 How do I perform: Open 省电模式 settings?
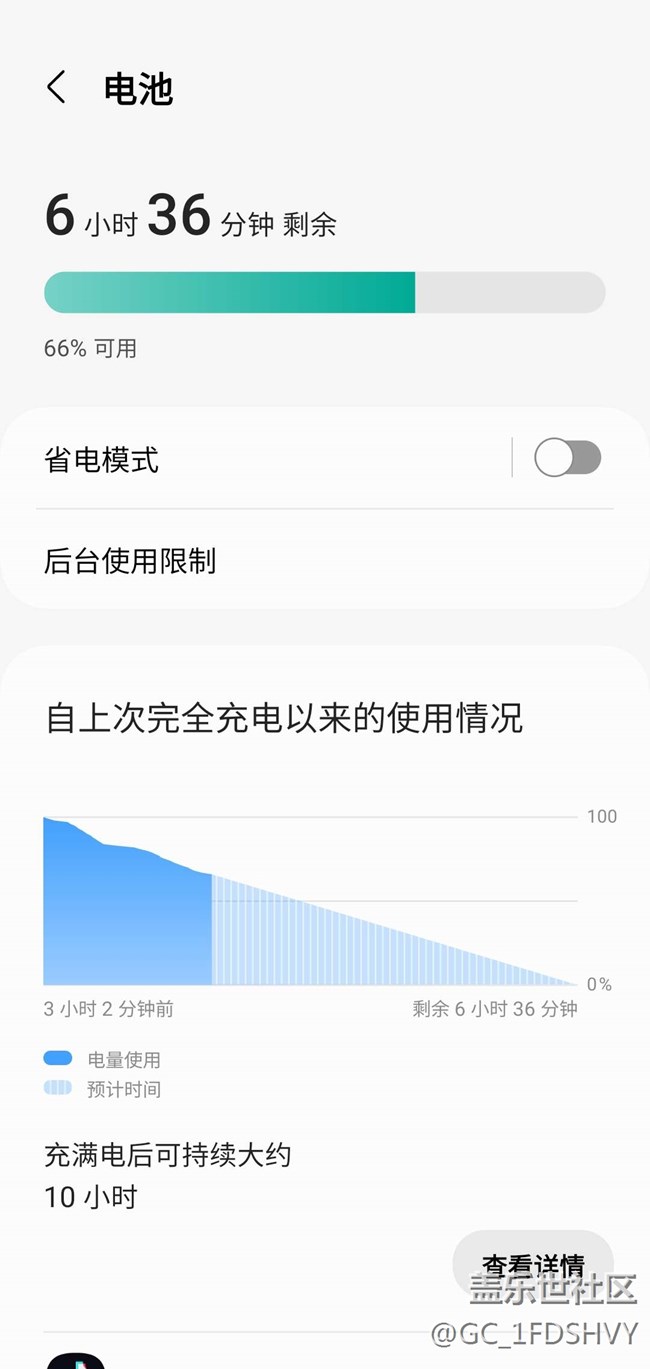(200, 460)
